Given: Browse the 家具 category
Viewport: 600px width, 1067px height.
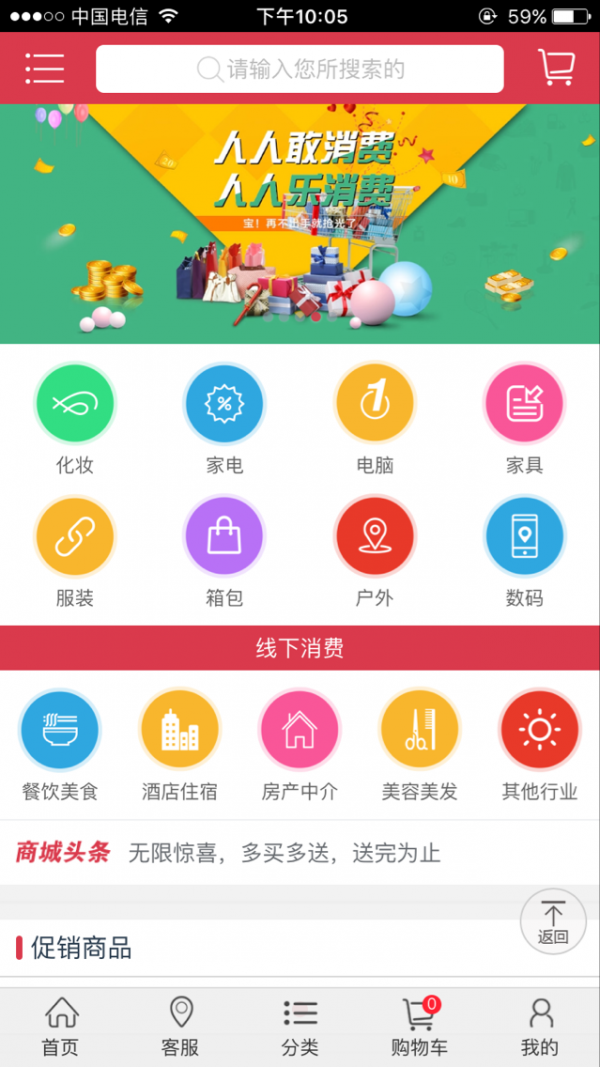Looking at the screenshot, I should [x=524, y=404].
